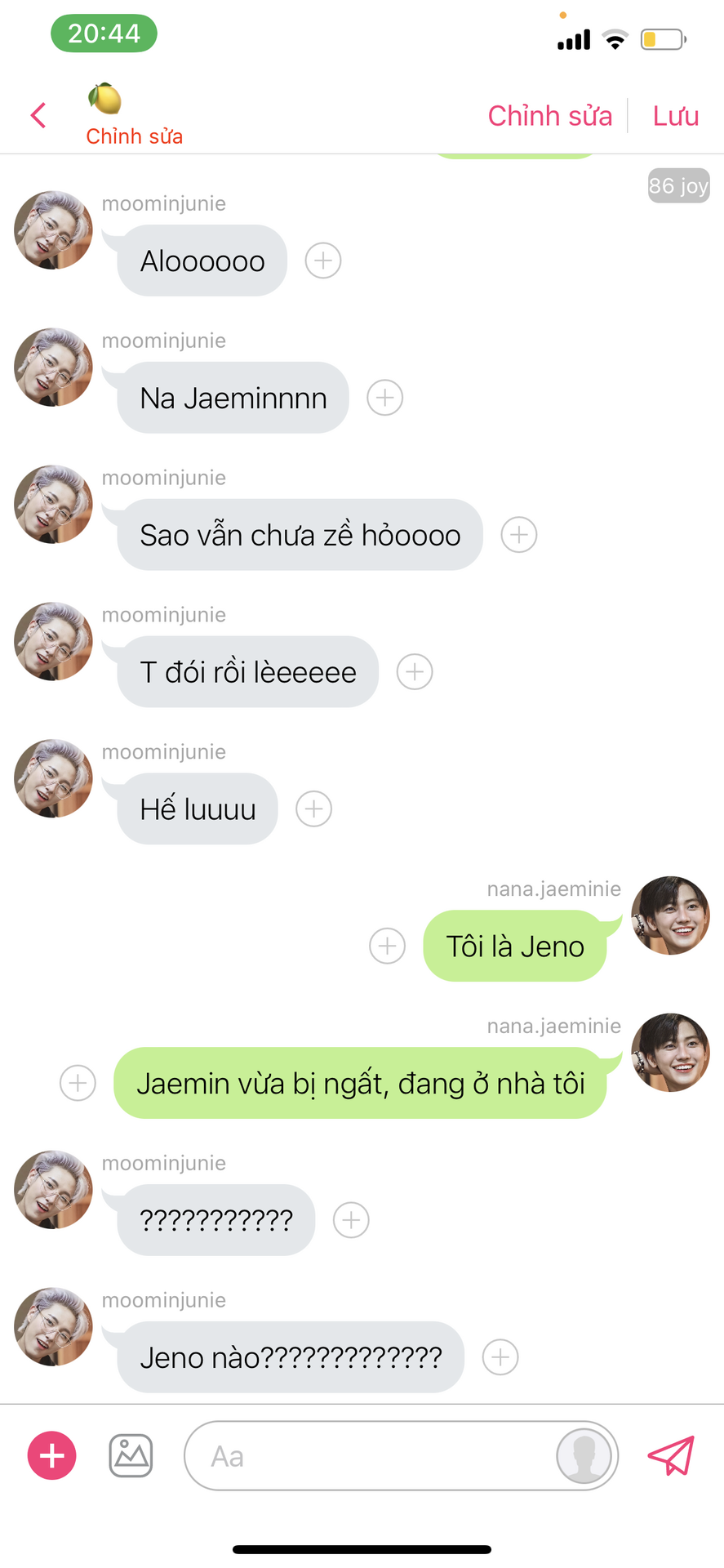The image size is (724, 1568).
Task: Go back with the pink arrow
Action: [38, 115]
